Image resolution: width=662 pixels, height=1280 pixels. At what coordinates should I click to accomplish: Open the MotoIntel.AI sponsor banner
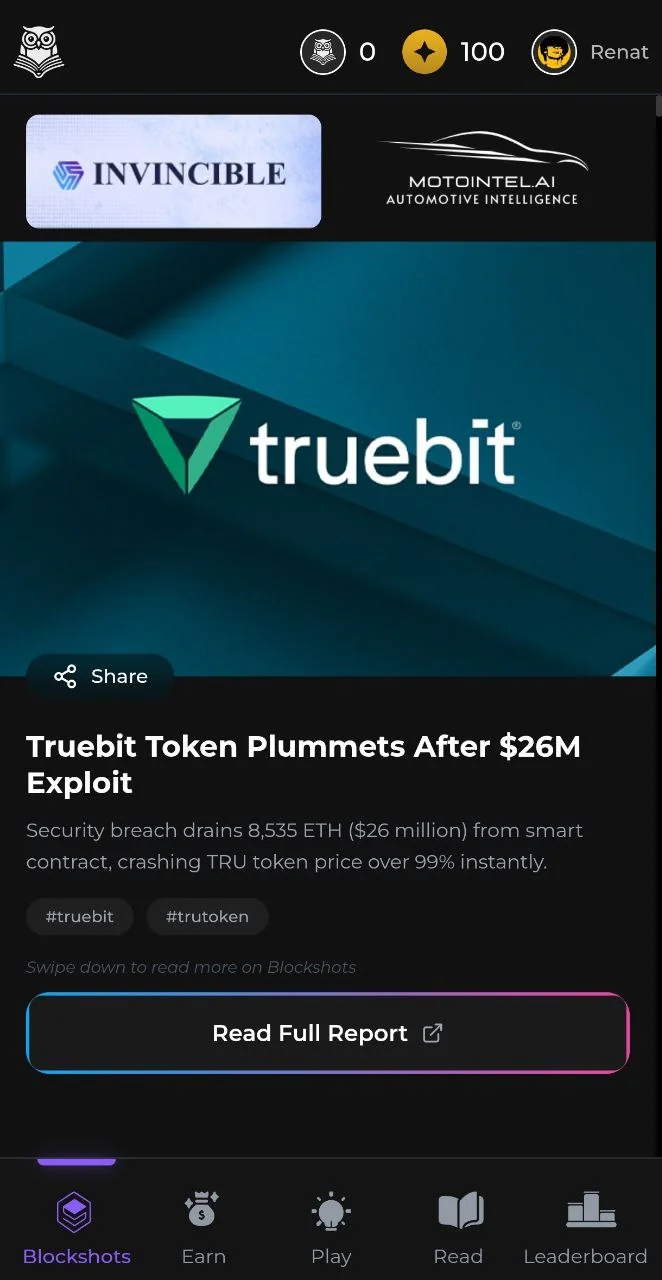[482, 171]
